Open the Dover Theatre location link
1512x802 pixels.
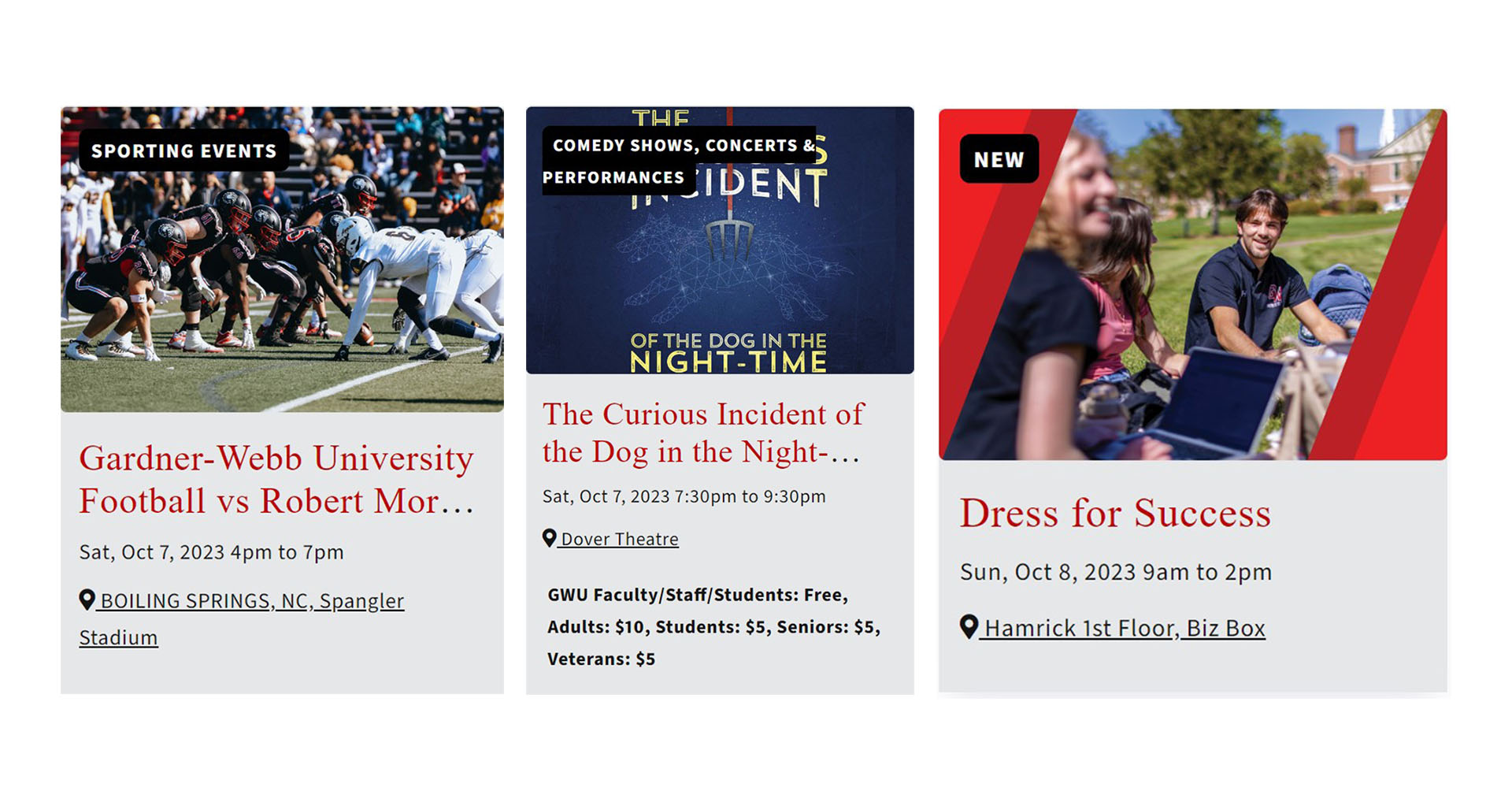pos(619,539)
